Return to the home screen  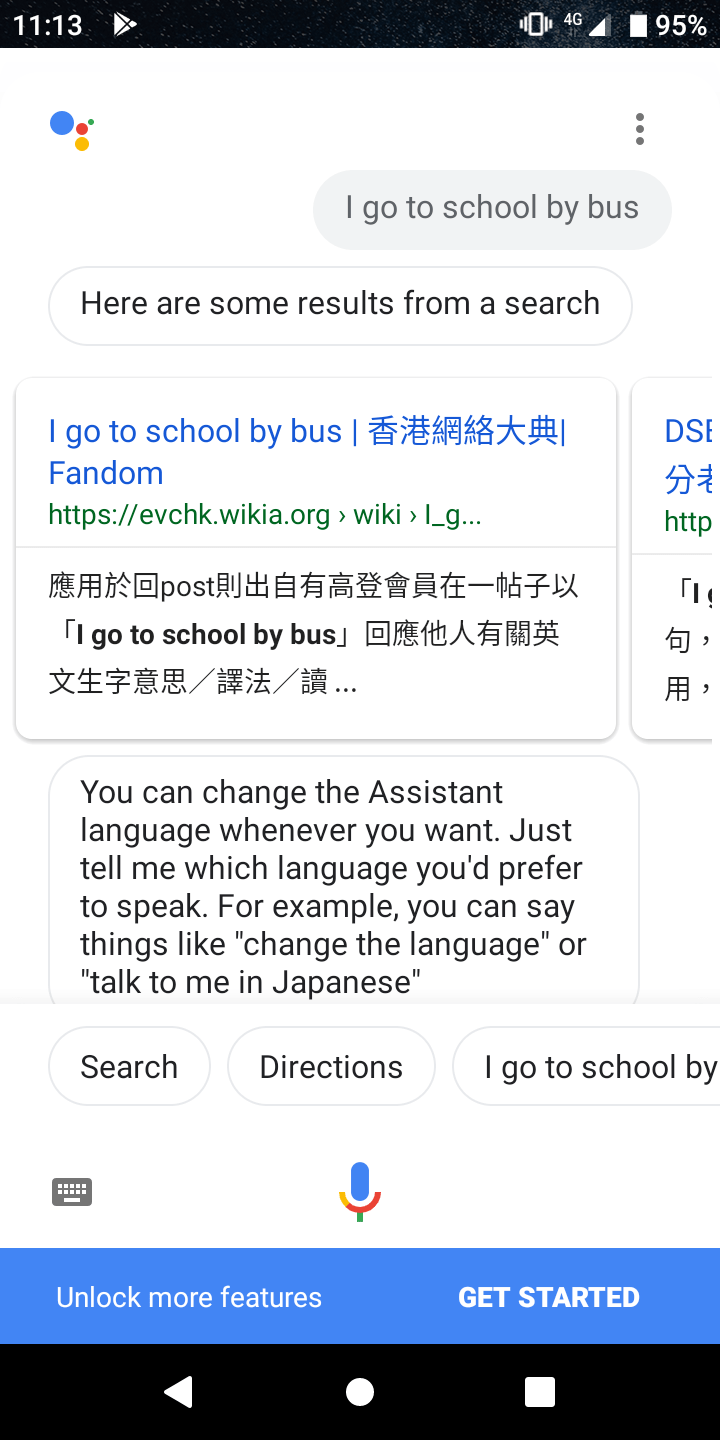tap(360, 1391)
